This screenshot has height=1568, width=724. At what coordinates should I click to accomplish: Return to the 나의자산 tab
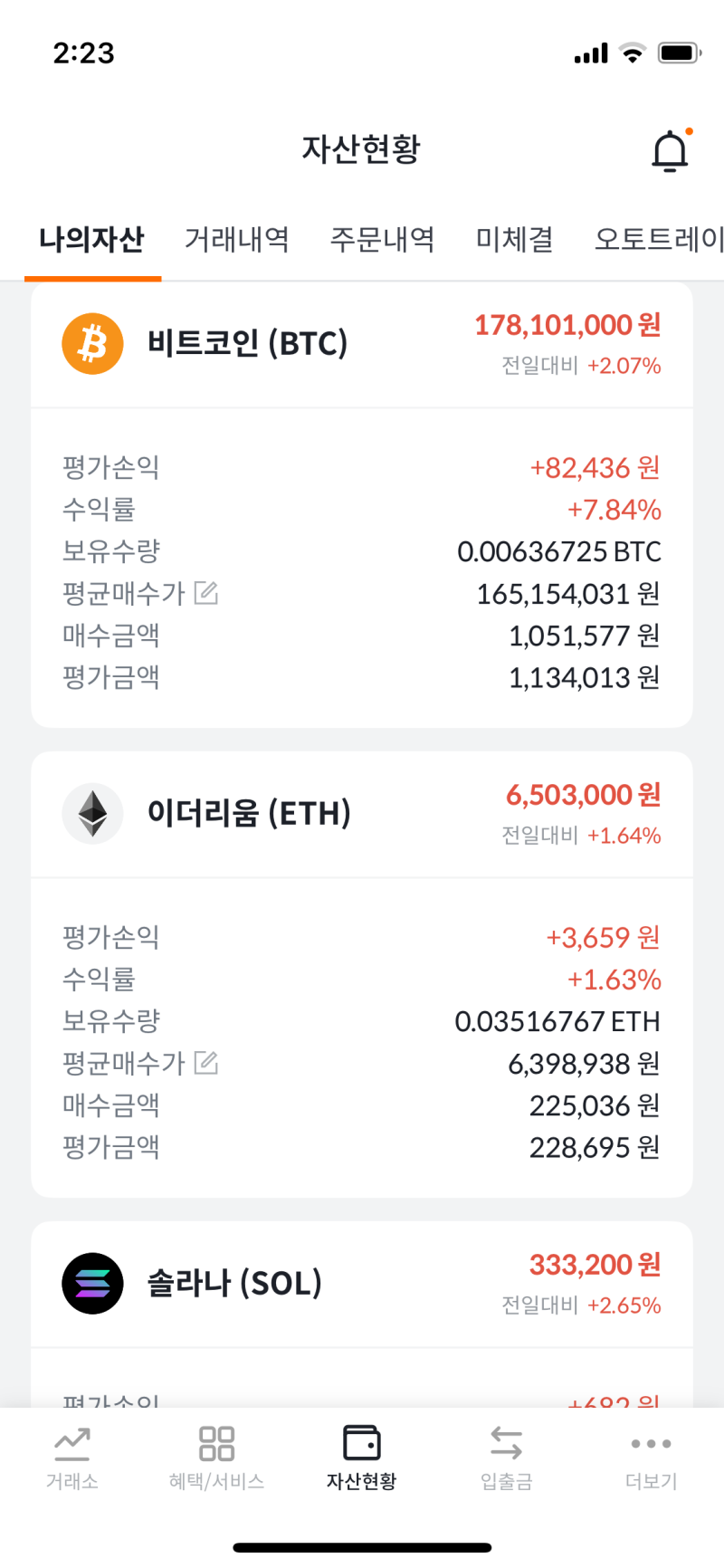pos(91,239)
